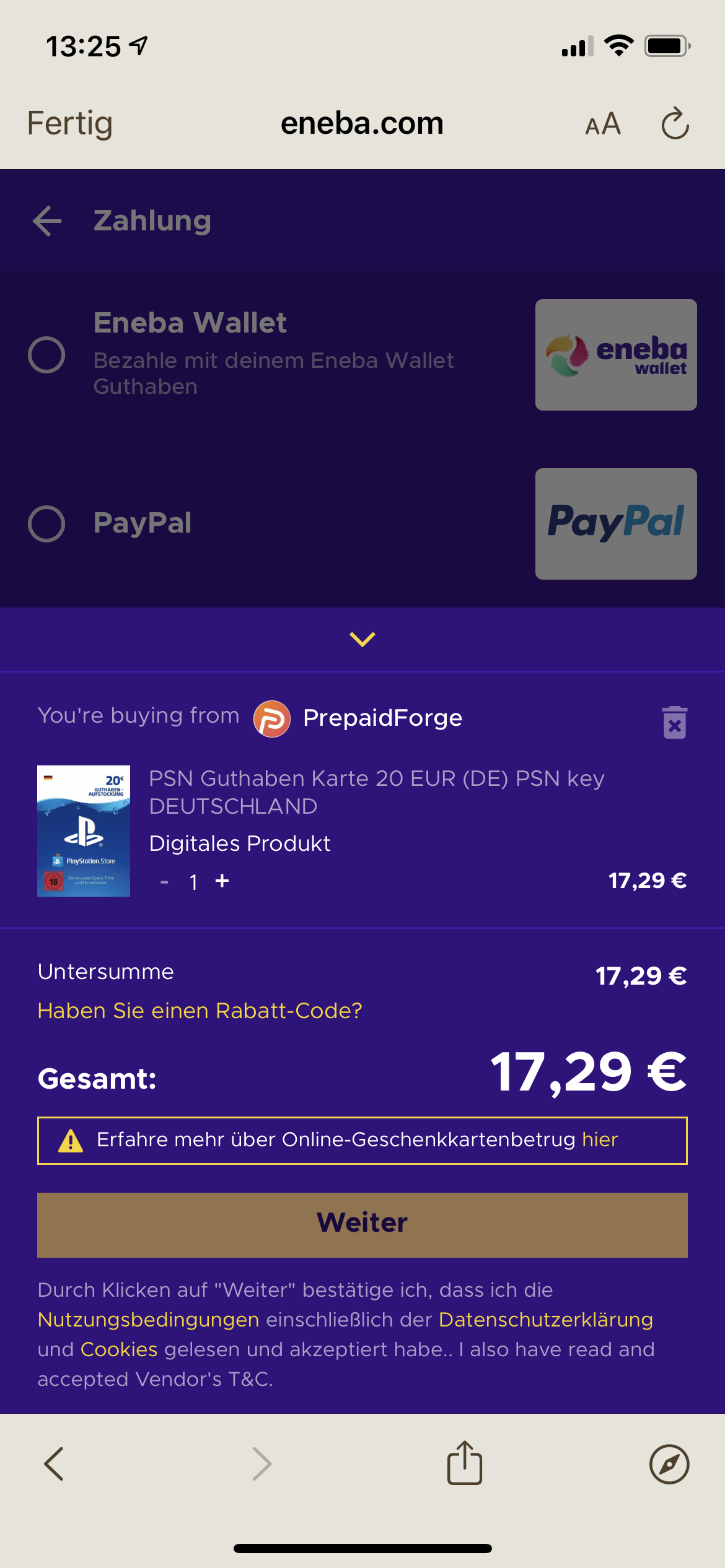Tap Fertig to close the browser view
Viewport: 725px width, 1568px height.
click(x=70, y=123)
